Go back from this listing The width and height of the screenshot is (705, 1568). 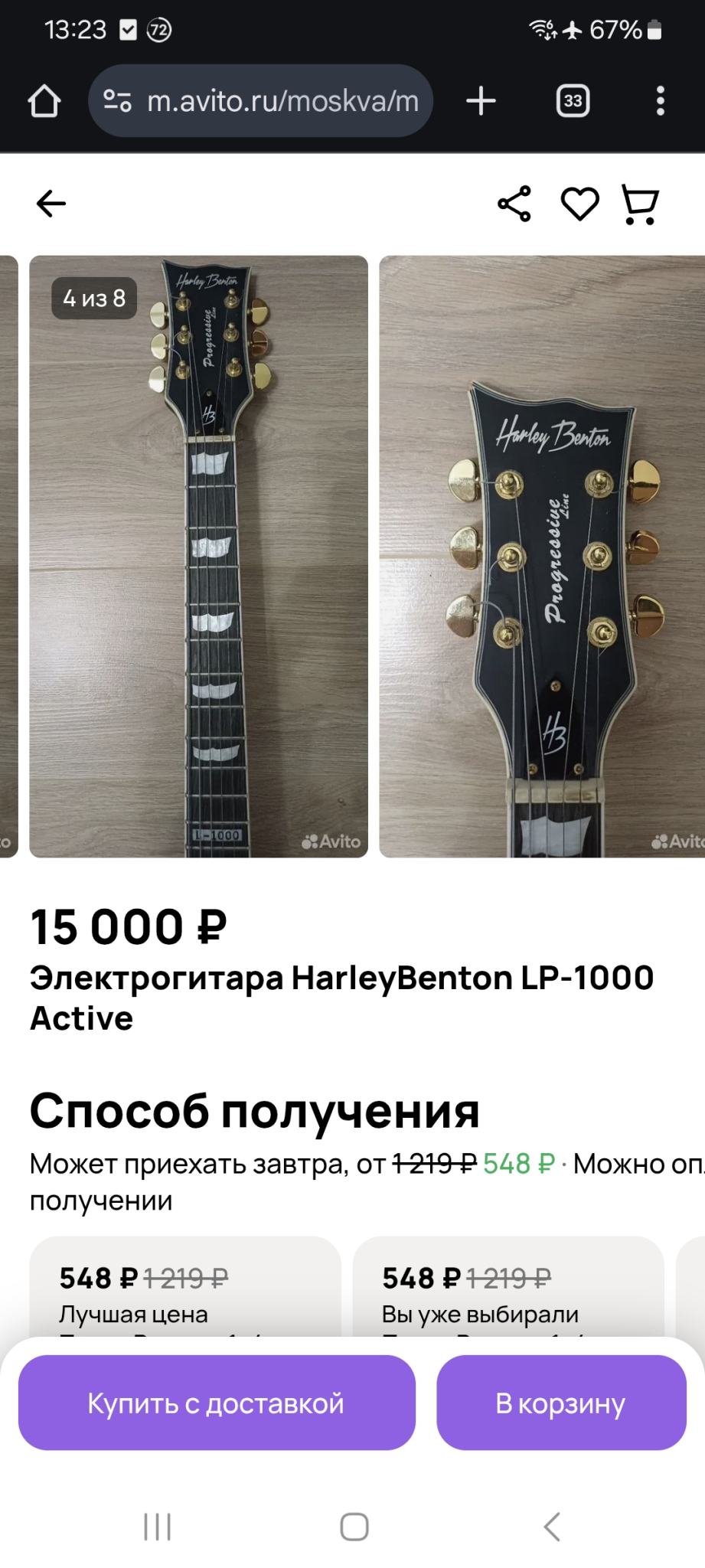(x=51, y=204)
